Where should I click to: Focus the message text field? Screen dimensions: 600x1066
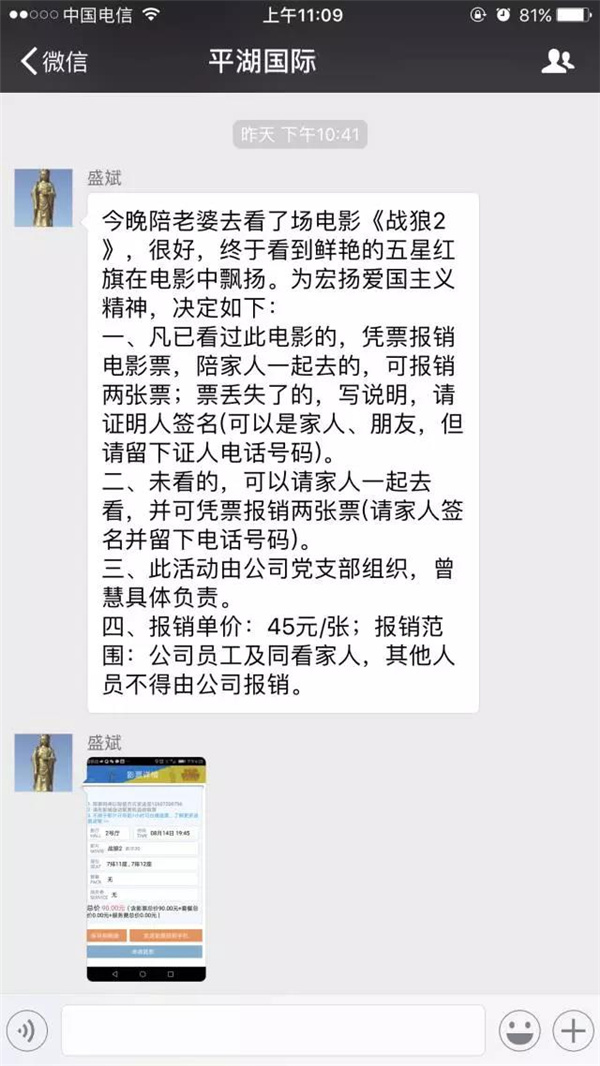[x=273, y=1030]
